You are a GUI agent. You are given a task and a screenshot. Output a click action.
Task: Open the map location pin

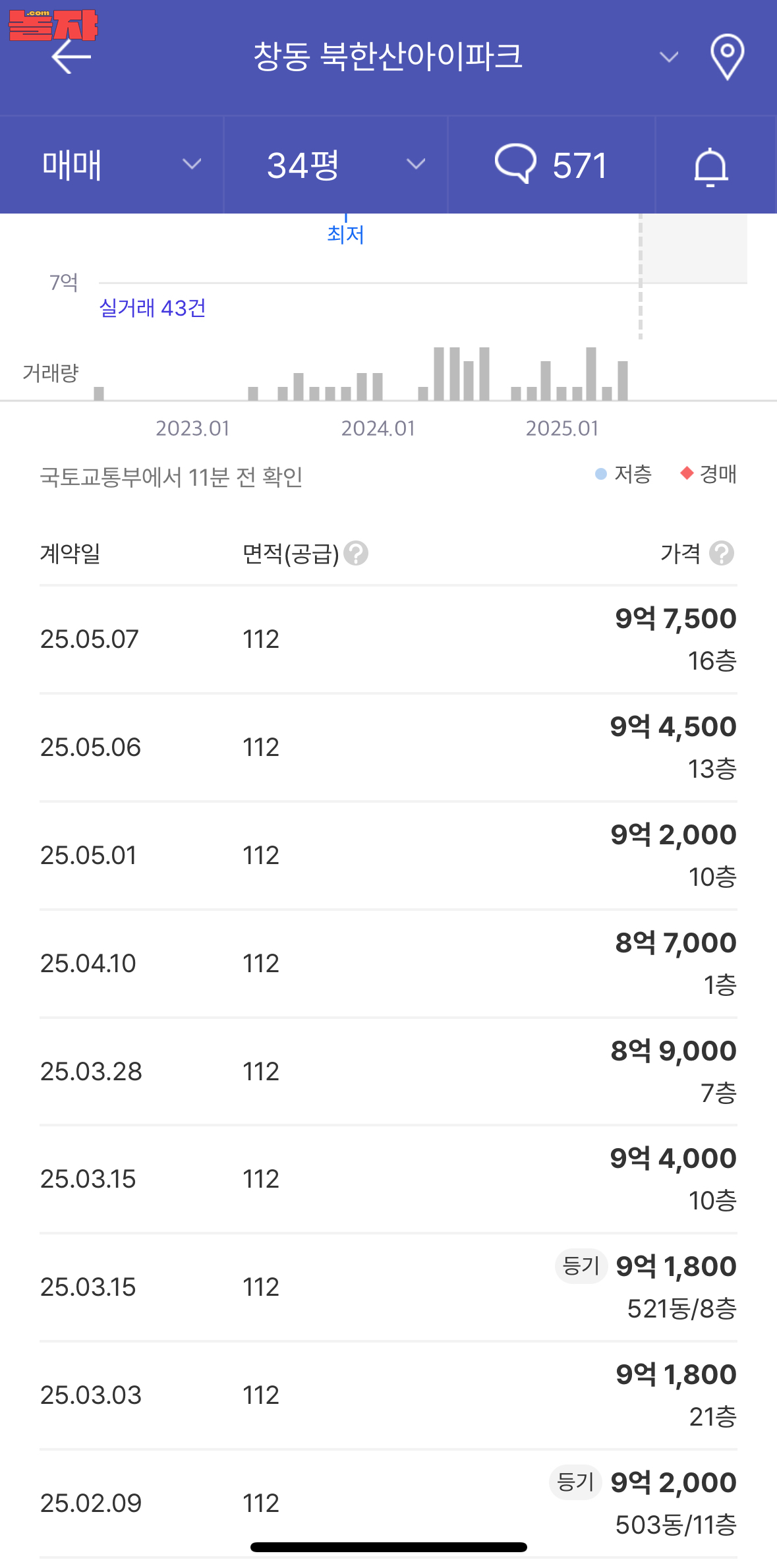pos(727,57)
